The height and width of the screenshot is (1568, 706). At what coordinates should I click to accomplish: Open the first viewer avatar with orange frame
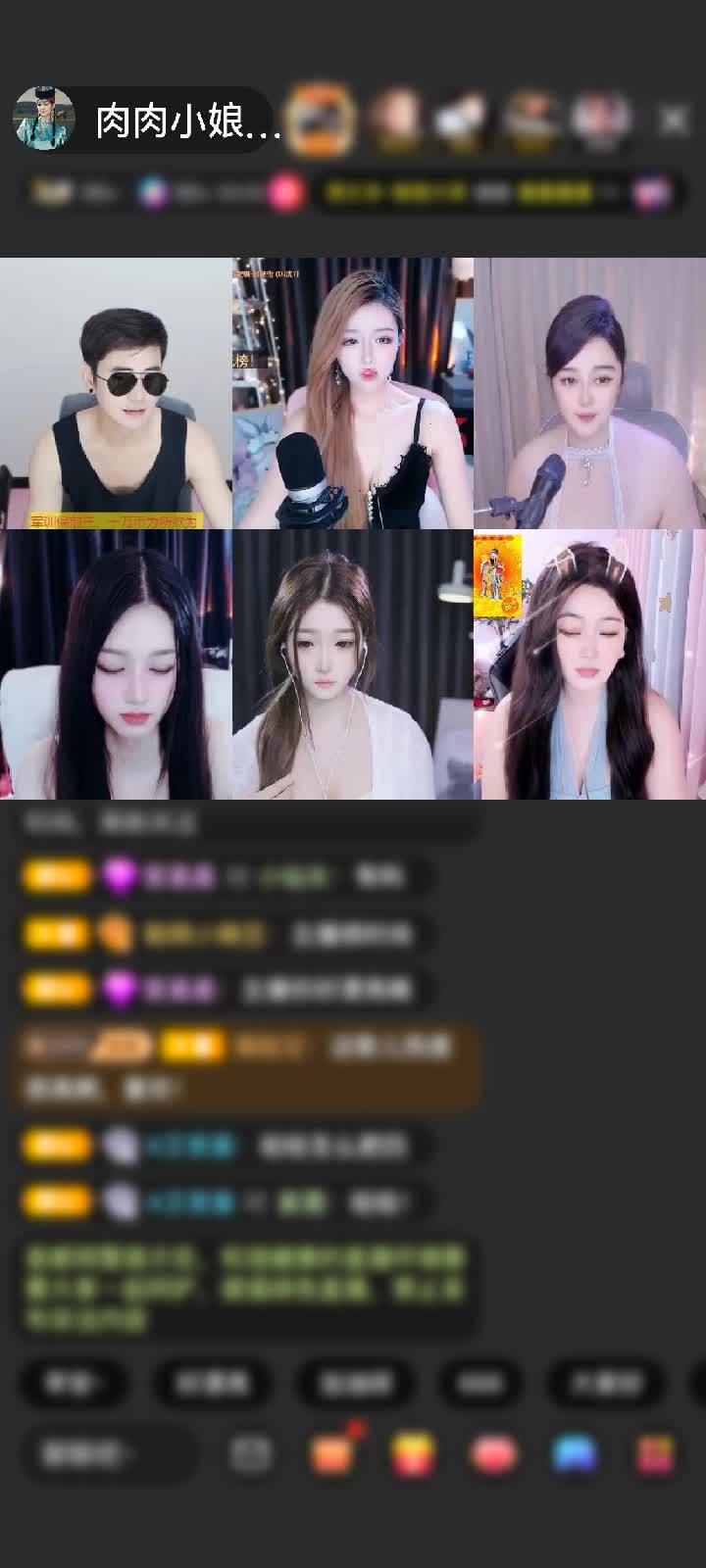[324, 120]
